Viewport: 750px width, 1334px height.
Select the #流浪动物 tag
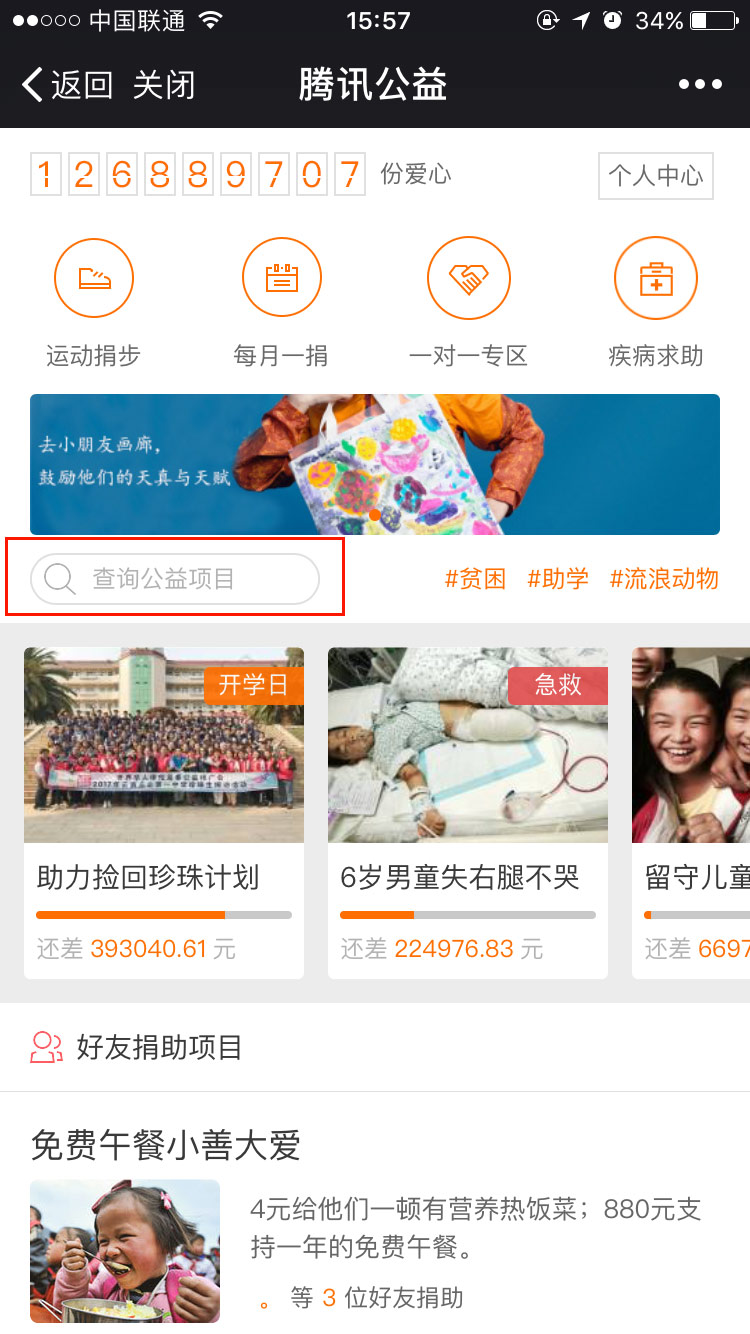coord(664,578)
